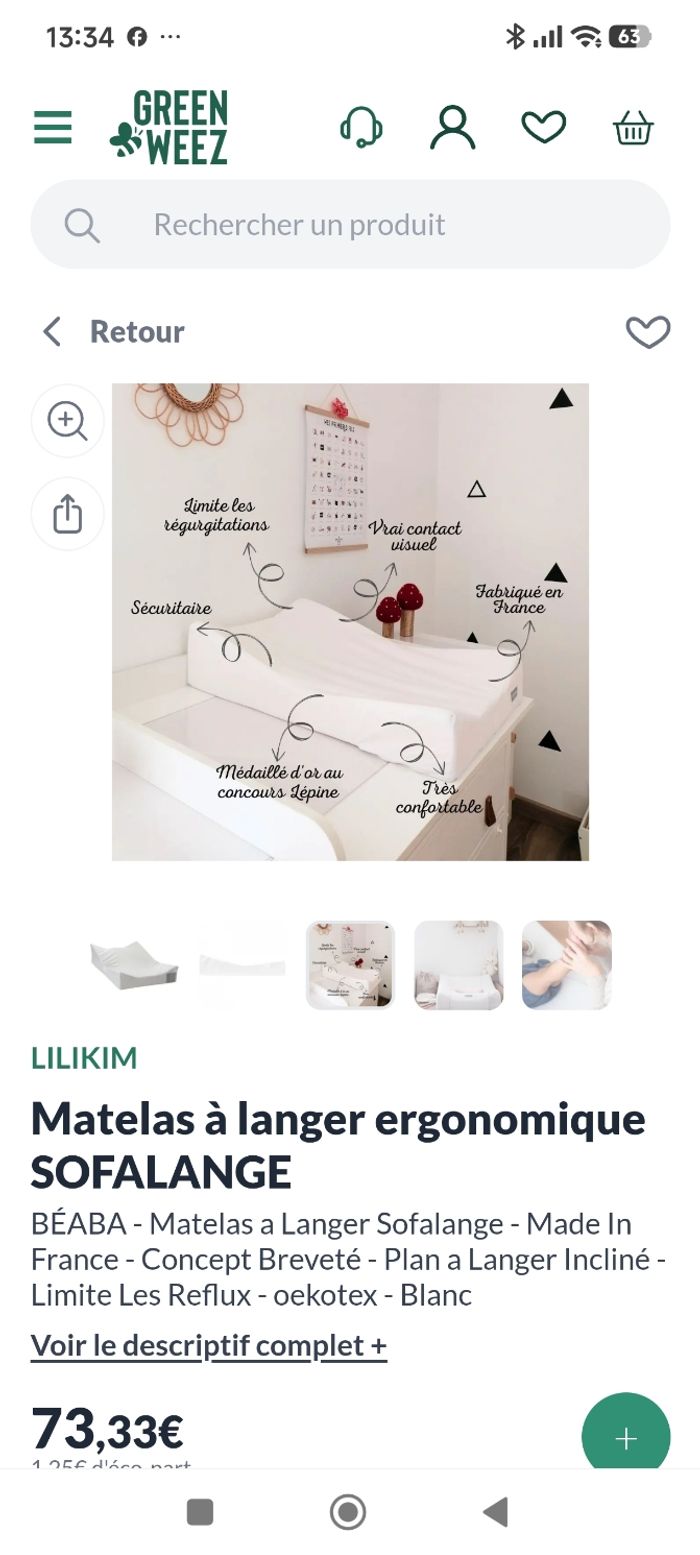Open the hamburger menu

pyautogui.click(x=53, y=128)
